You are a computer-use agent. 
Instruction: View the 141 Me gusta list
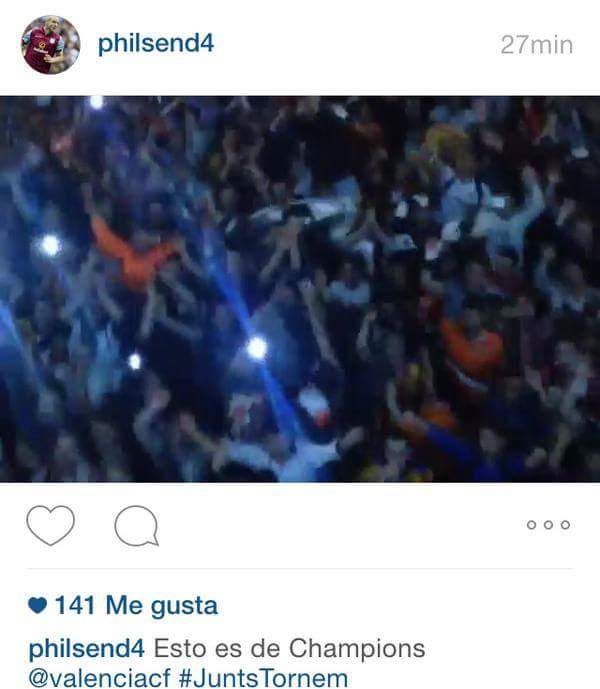[135, 606]
